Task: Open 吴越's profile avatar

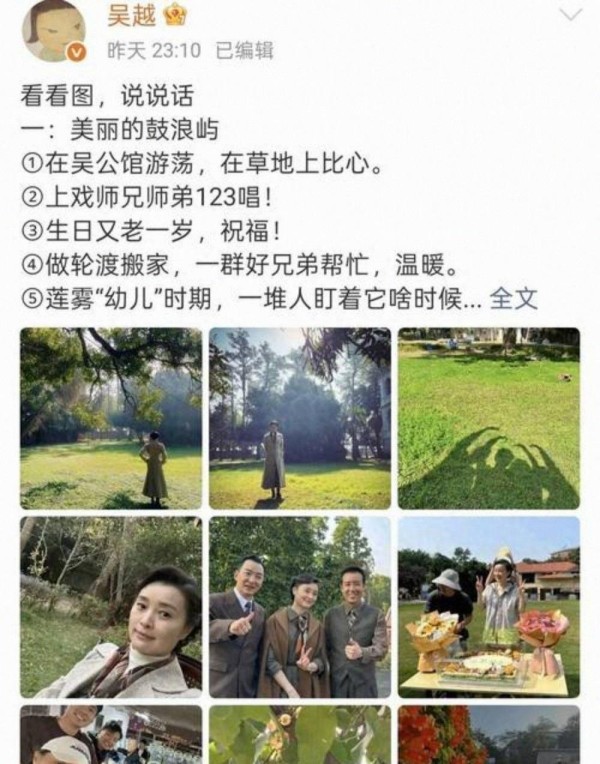Action: pyautogui.click(x=53, y=30)
